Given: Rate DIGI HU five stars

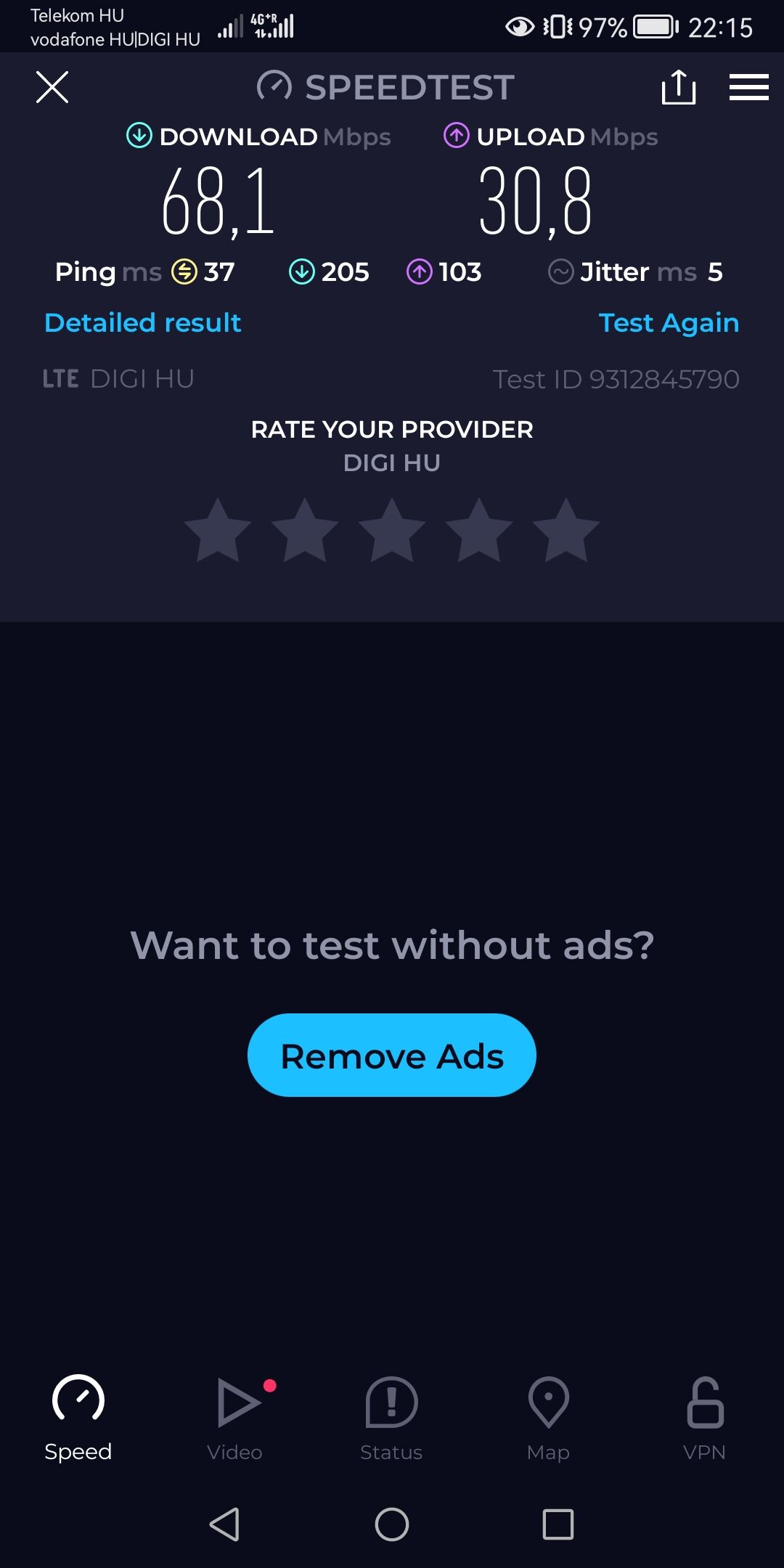Looking at the screenshot, I should coord(566,531).
